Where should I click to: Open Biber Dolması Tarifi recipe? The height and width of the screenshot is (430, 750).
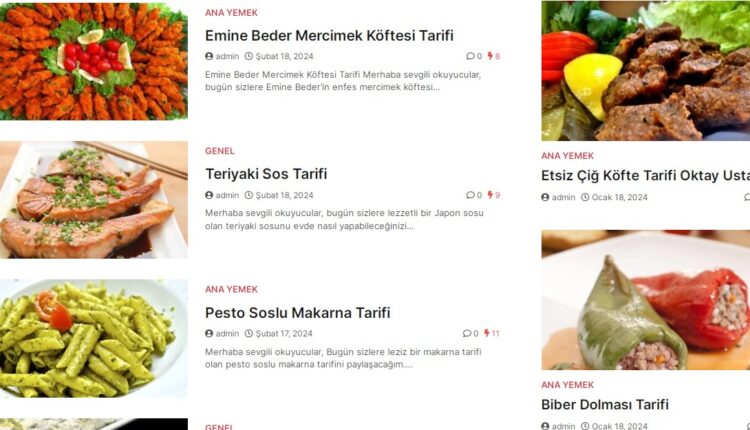604,405
